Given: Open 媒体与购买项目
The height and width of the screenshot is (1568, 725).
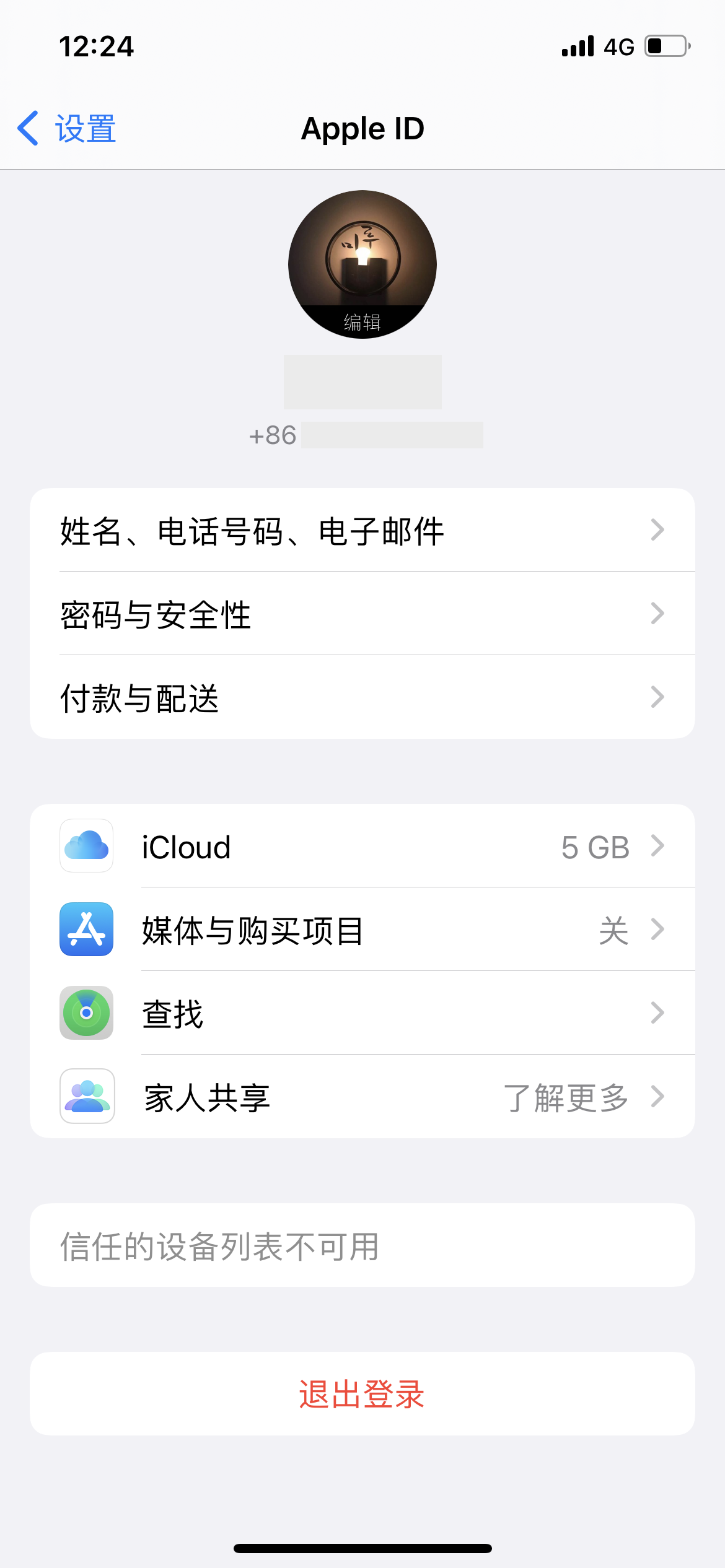Looking at the screenshot, I should click(362, 930).
